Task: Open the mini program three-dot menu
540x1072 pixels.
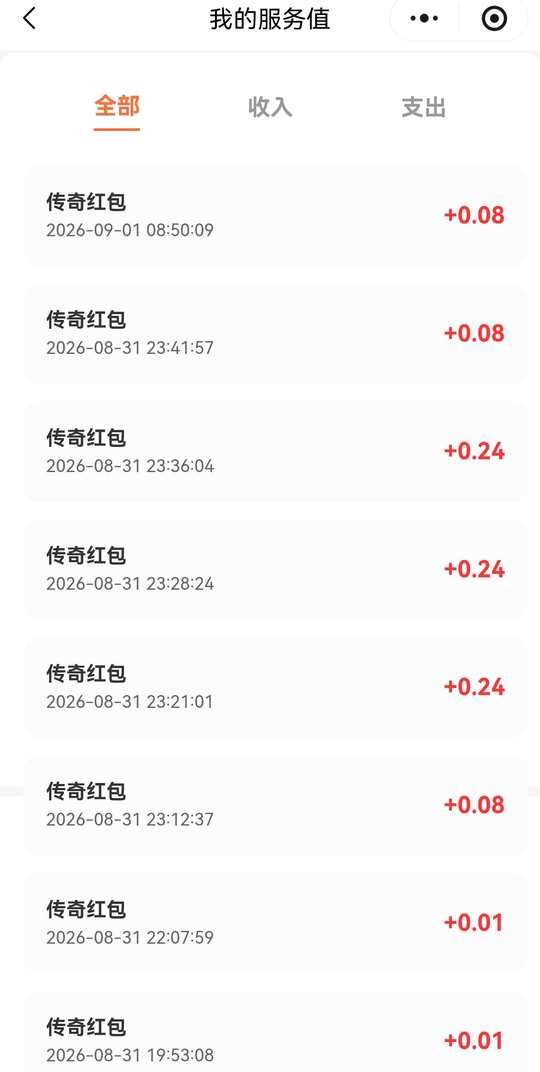Action: point(424,18)
